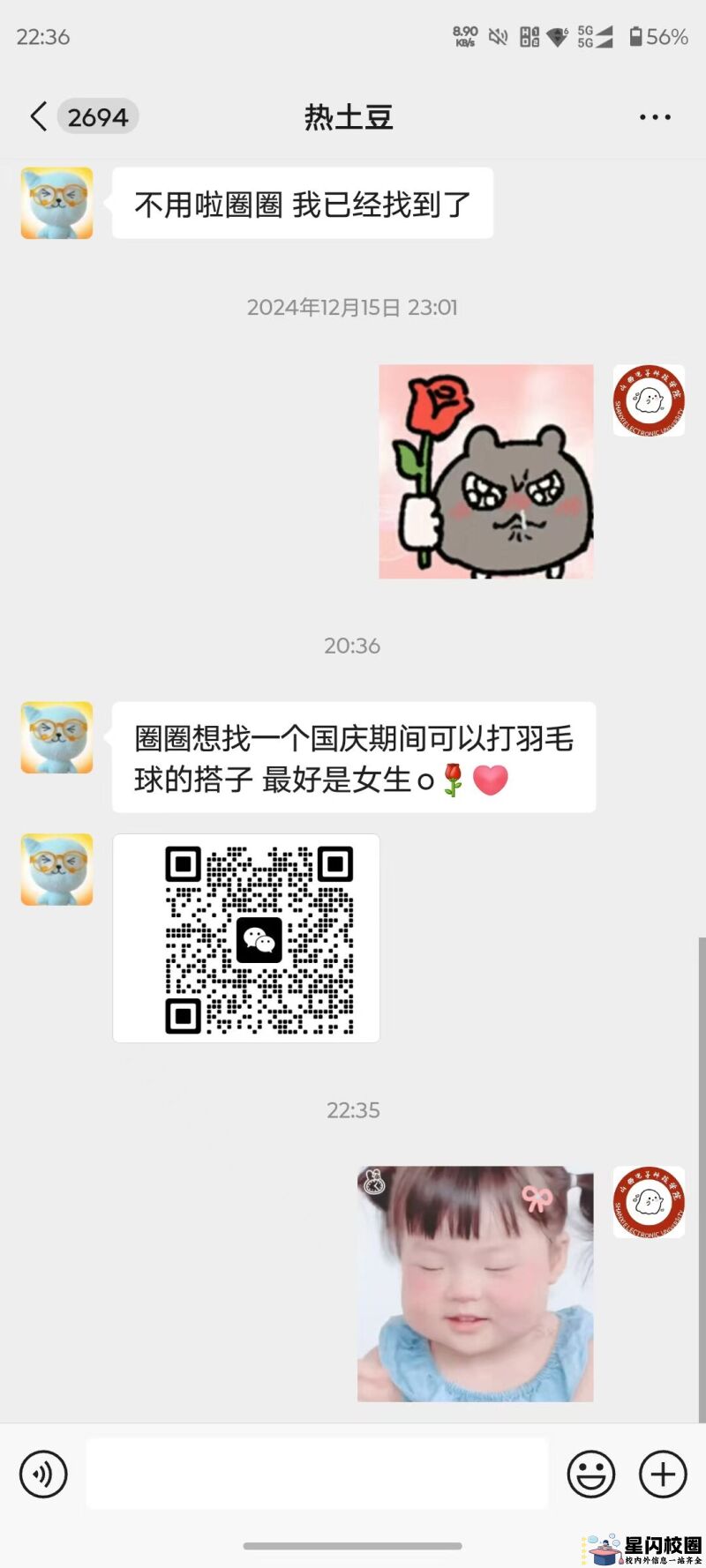Open the emoji sticker panel
Viewport: 706px width, 1568px height.
[x=590, y=1474]
